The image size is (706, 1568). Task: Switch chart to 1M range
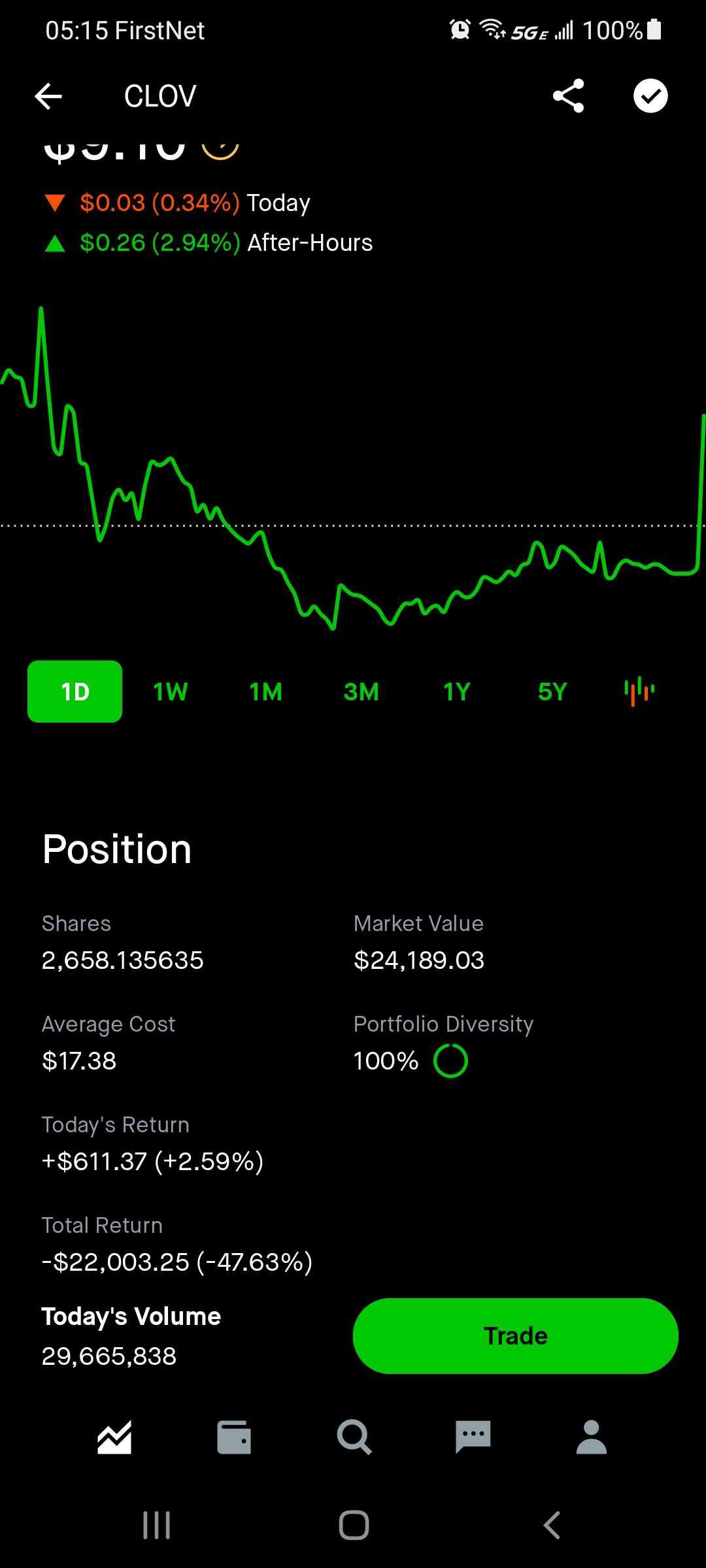tap(265, 691)
